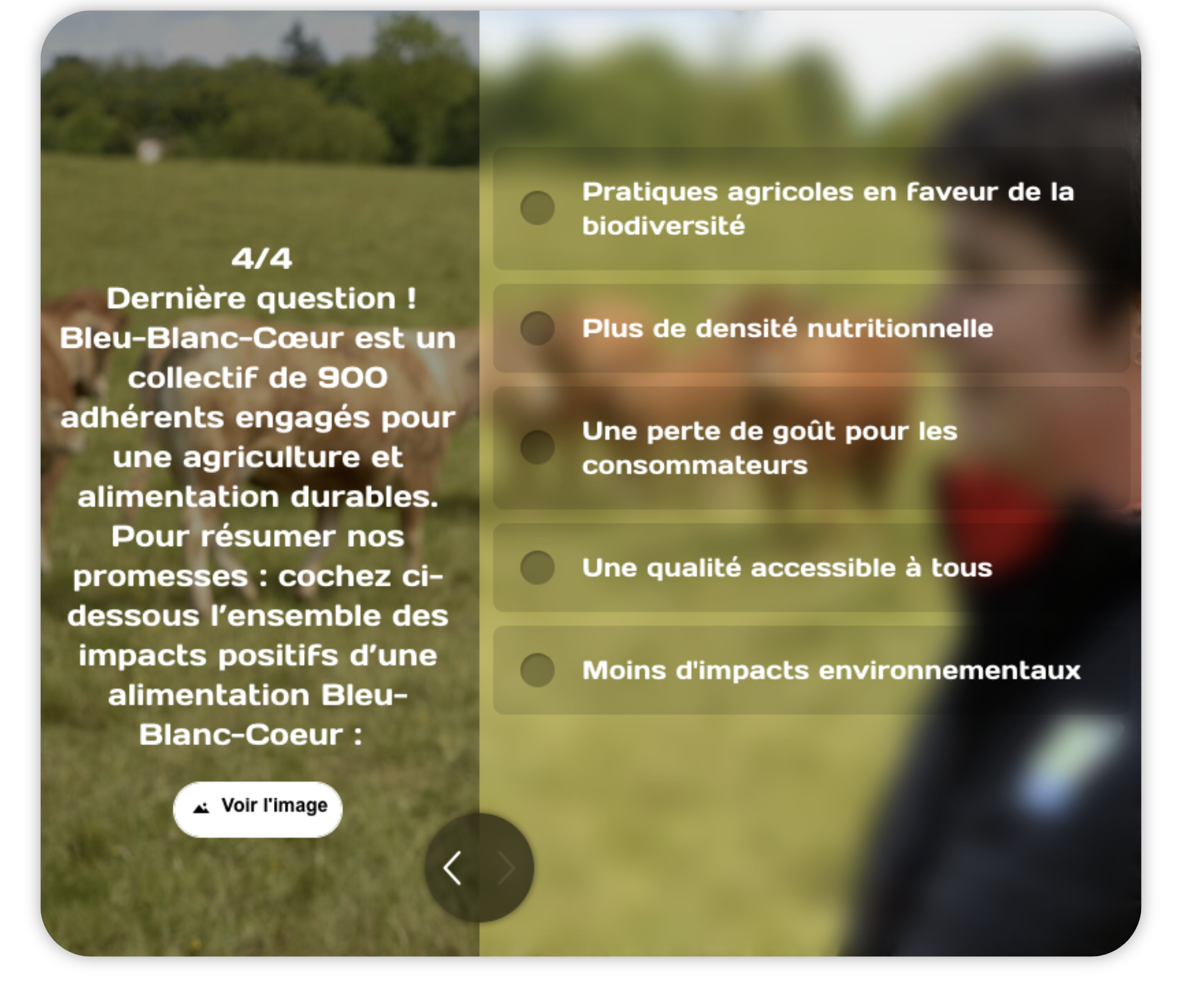Tick 'Une perte de goût pour les consommateurs'

point(537,447)
